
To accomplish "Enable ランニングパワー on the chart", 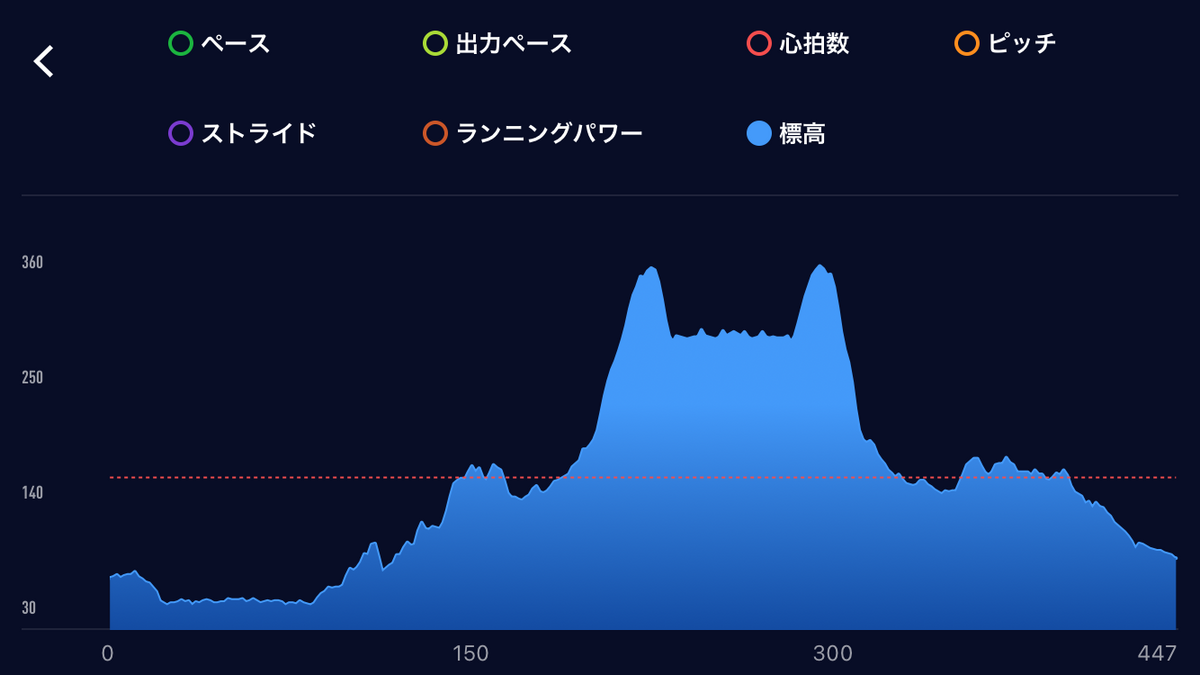I will tap(436, 133).
